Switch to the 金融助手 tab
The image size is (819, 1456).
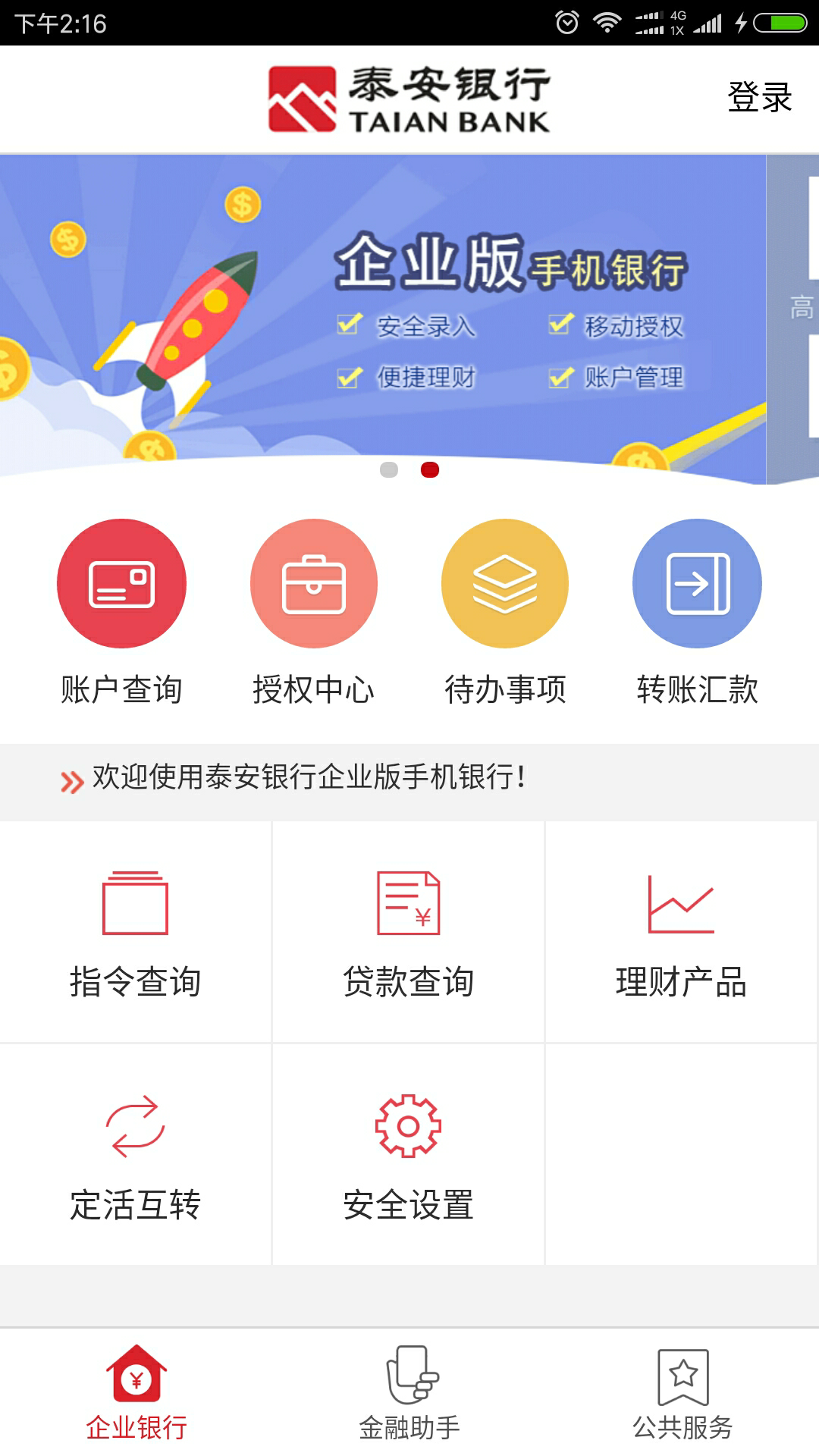(x=409, y=1392)
